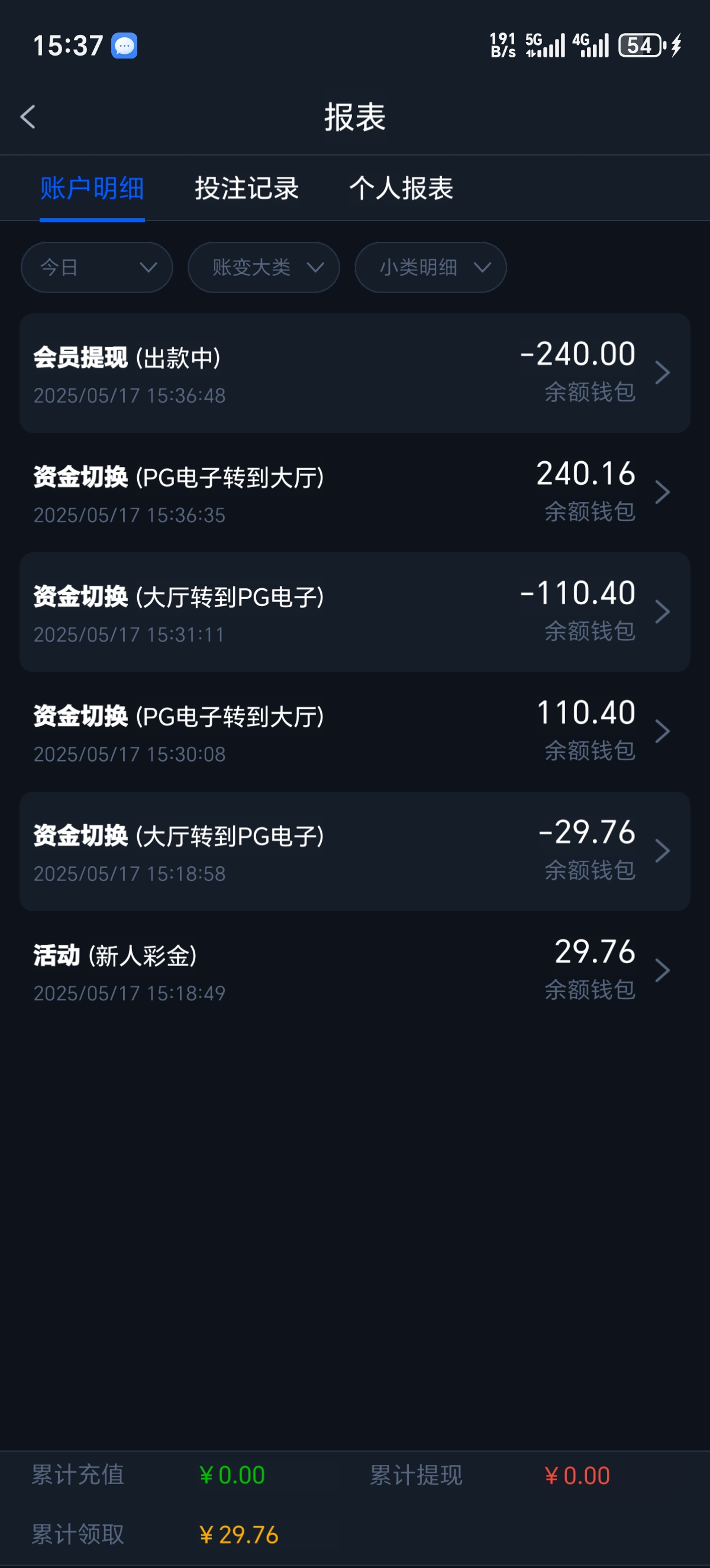Select the 账户明细 tab
710x1568 pixels.
[92, 188]
